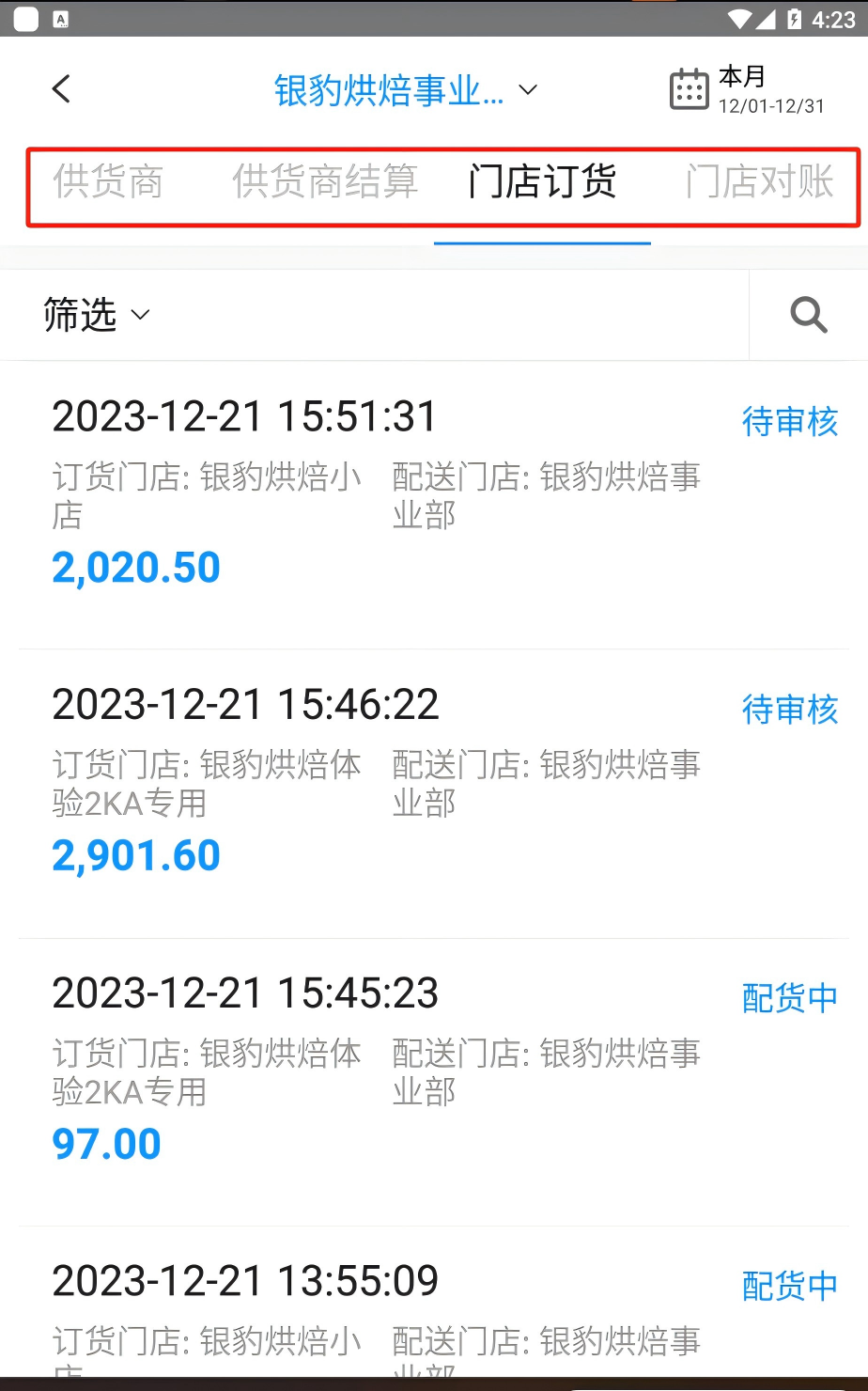
Task: Switch to the 供货商 tab
Action: pyautogui.click(x=108, y=181)
